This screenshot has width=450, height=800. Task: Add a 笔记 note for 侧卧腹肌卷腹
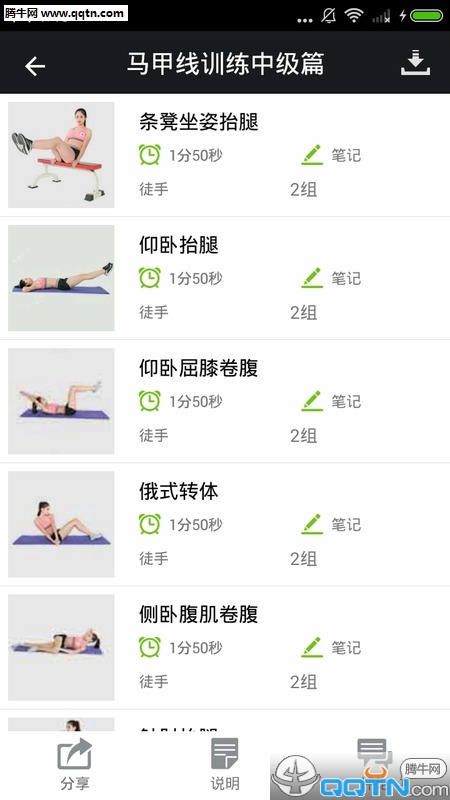click(x=331, y=647)
